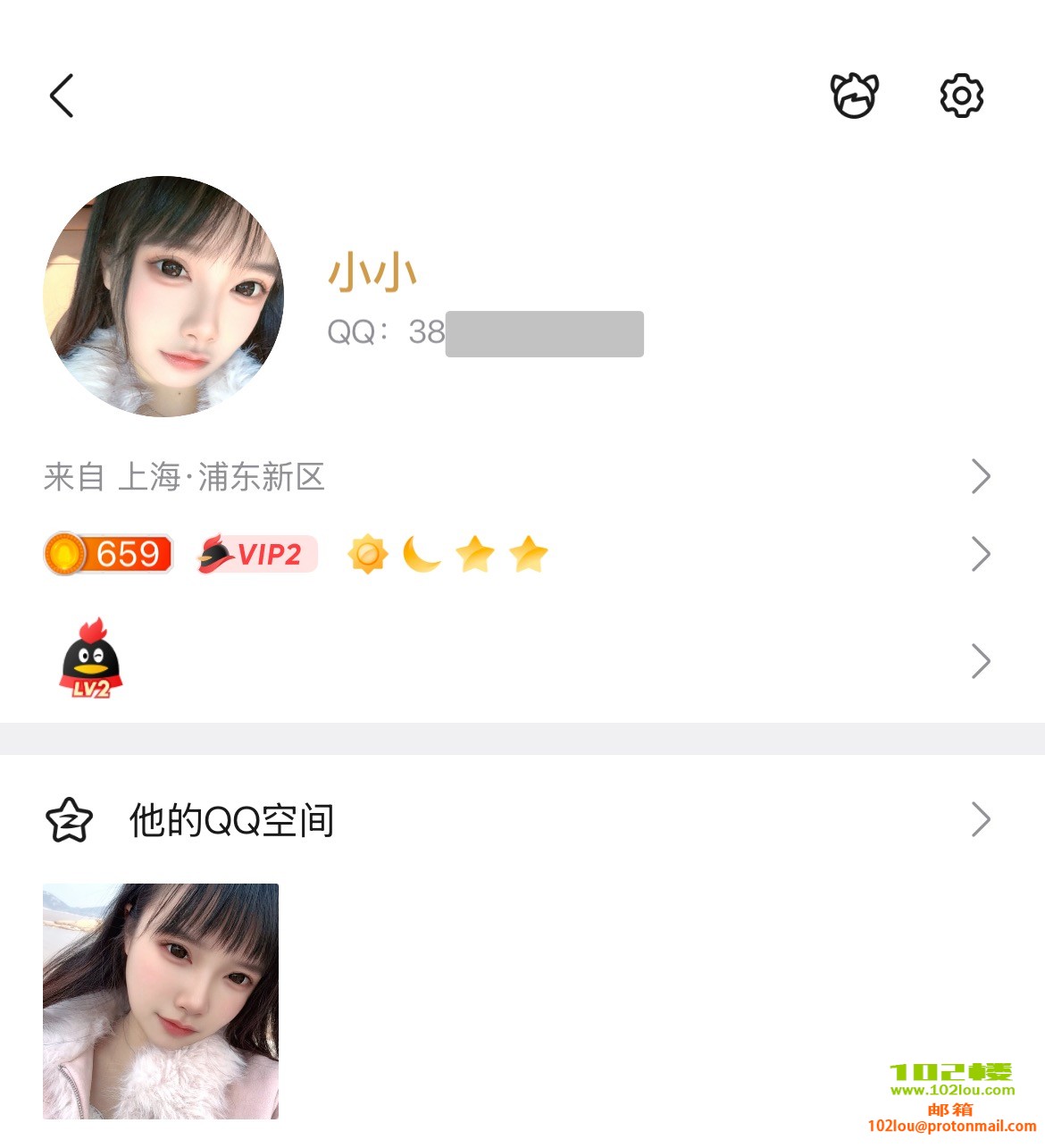This screenshot has height=1148, width=1045.
Task: Open the settings gear icon
Action: tap(961, 96)
